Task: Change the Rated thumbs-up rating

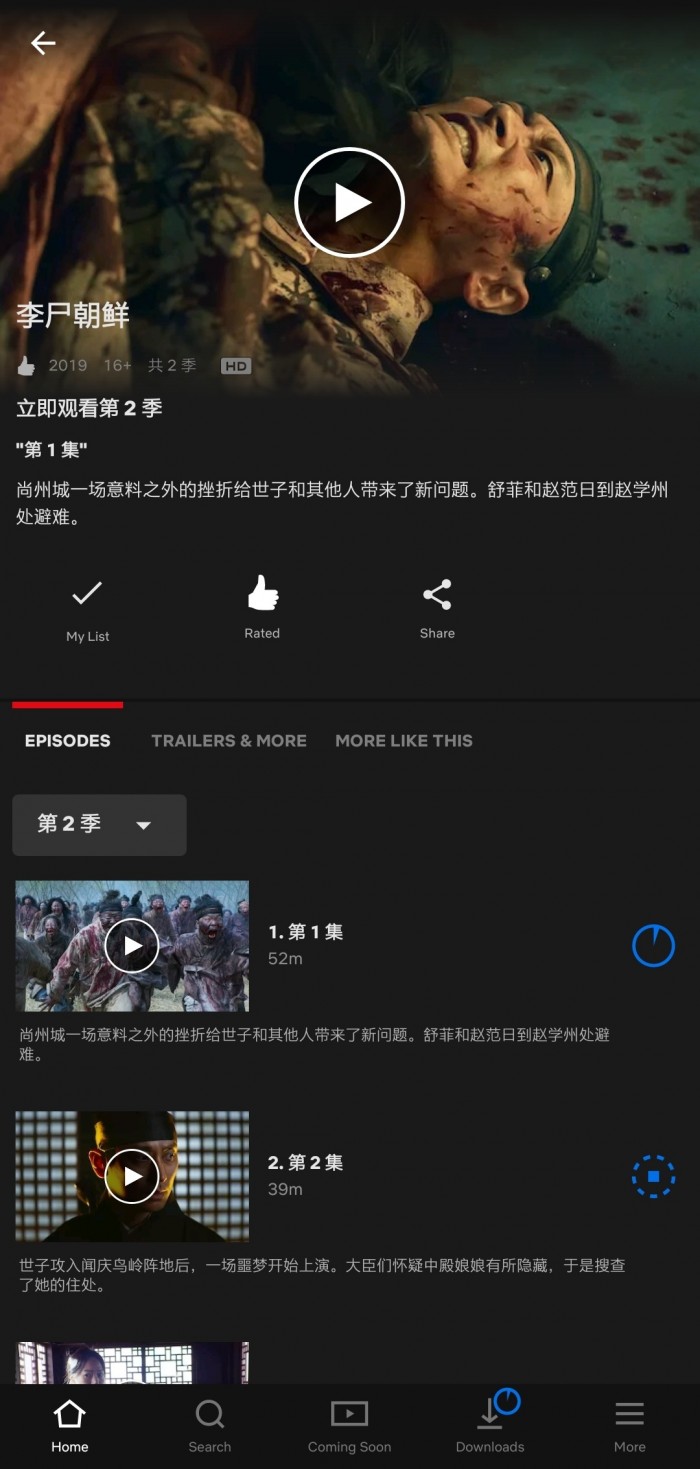Action: (262, 604)
